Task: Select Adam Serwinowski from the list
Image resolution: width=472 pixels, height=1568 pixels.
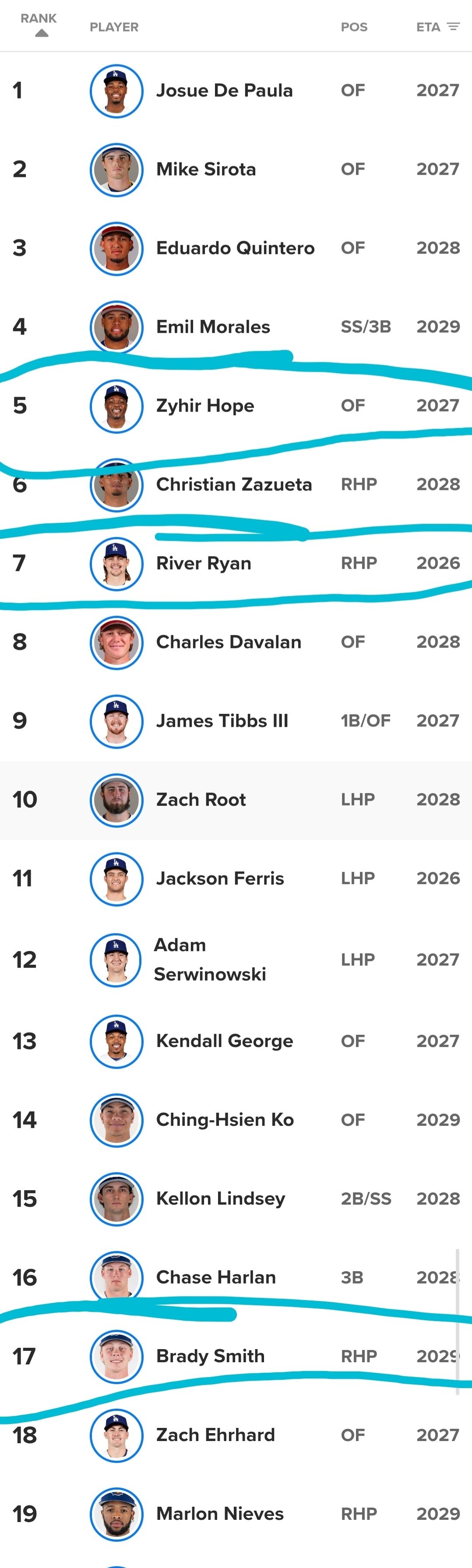Action: tap(236, 960)
